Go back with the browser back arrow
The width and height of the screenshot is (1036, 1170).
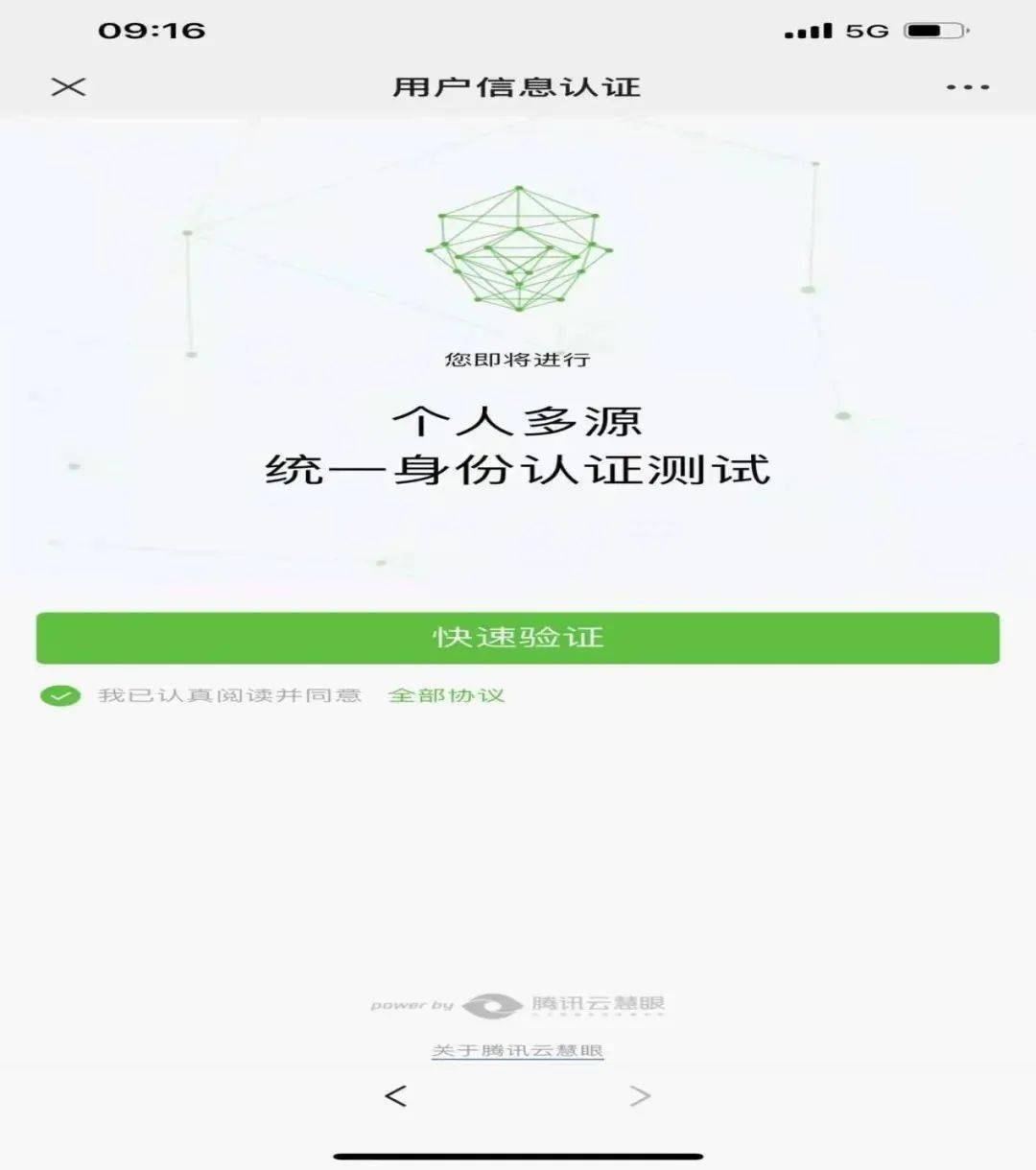coord(395,1095)
